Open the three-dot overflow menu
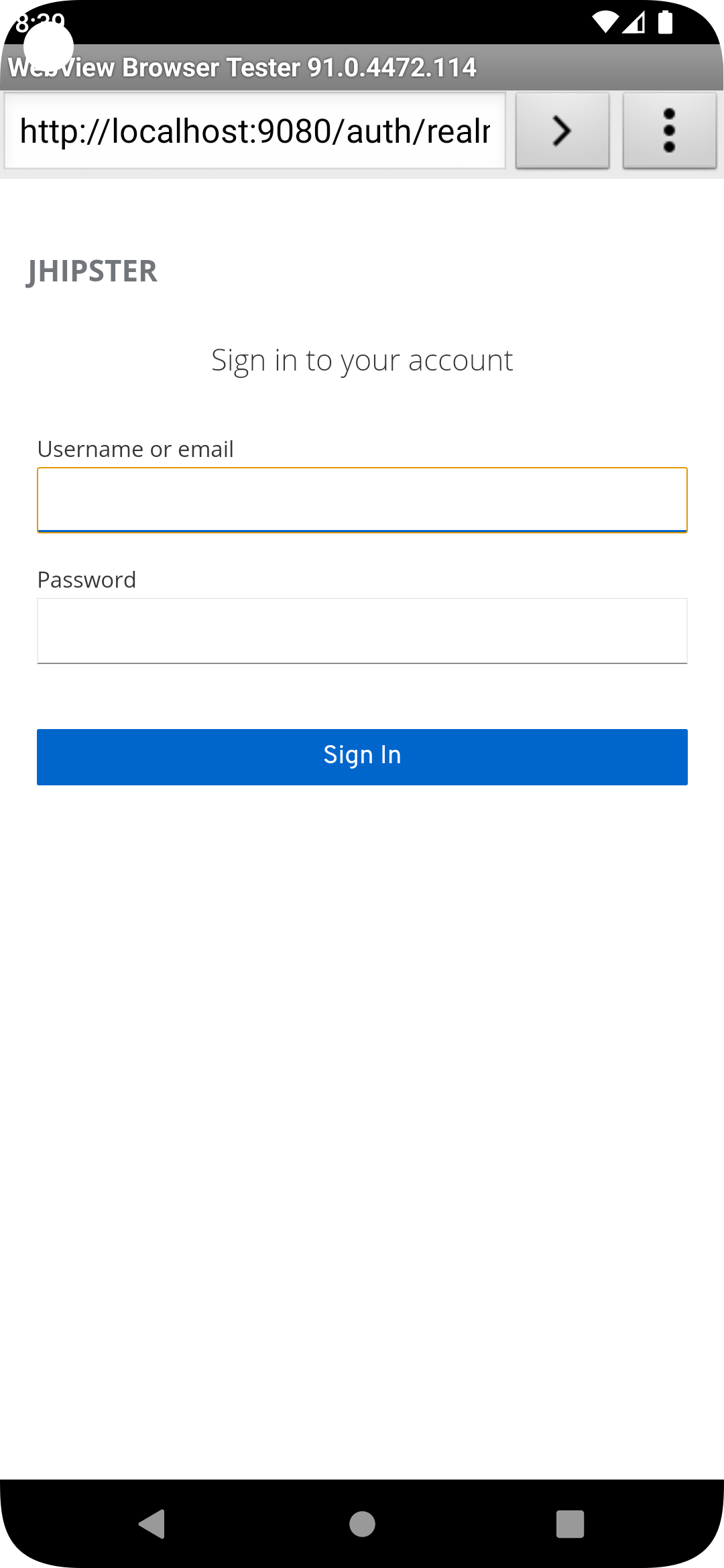 tap(669, 131)
